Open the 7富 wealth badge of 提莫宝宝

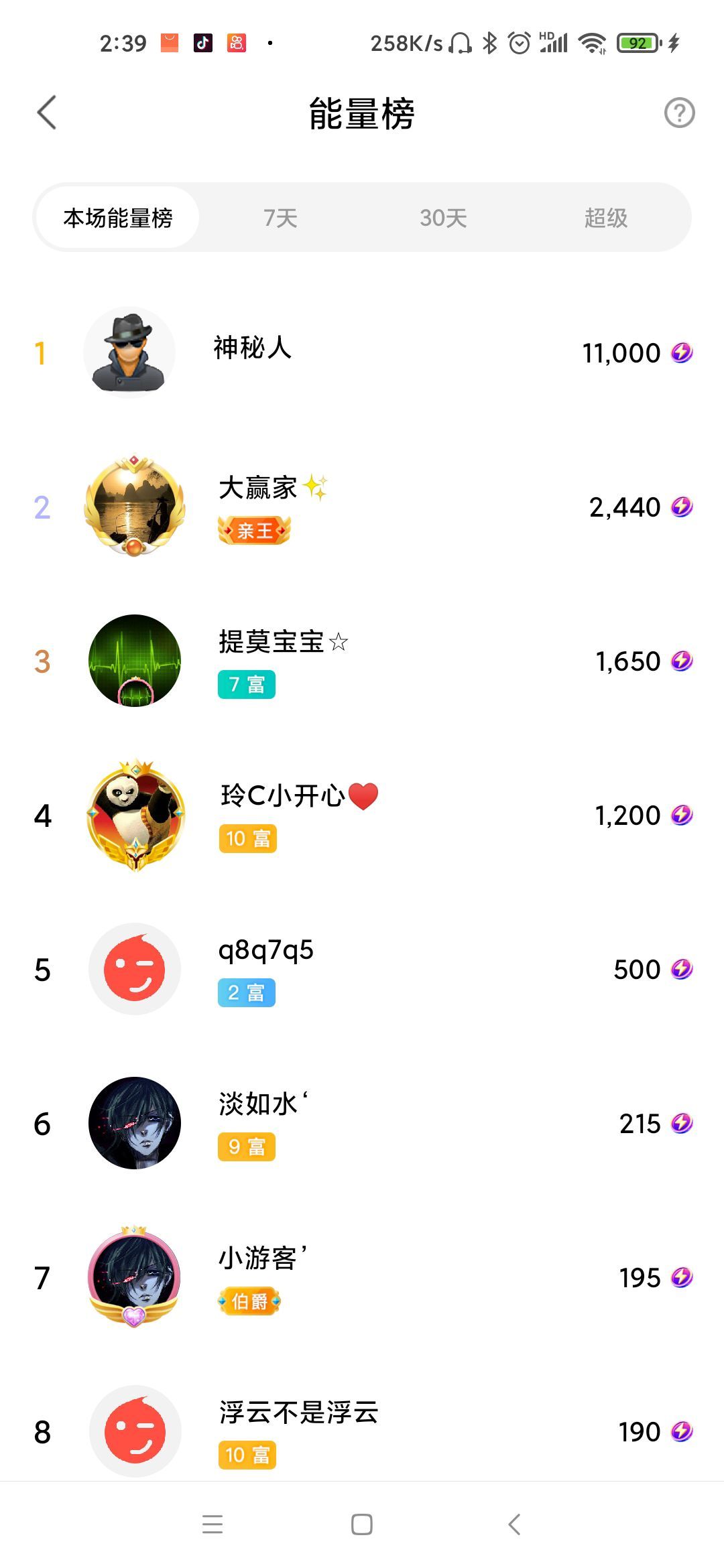246,683
